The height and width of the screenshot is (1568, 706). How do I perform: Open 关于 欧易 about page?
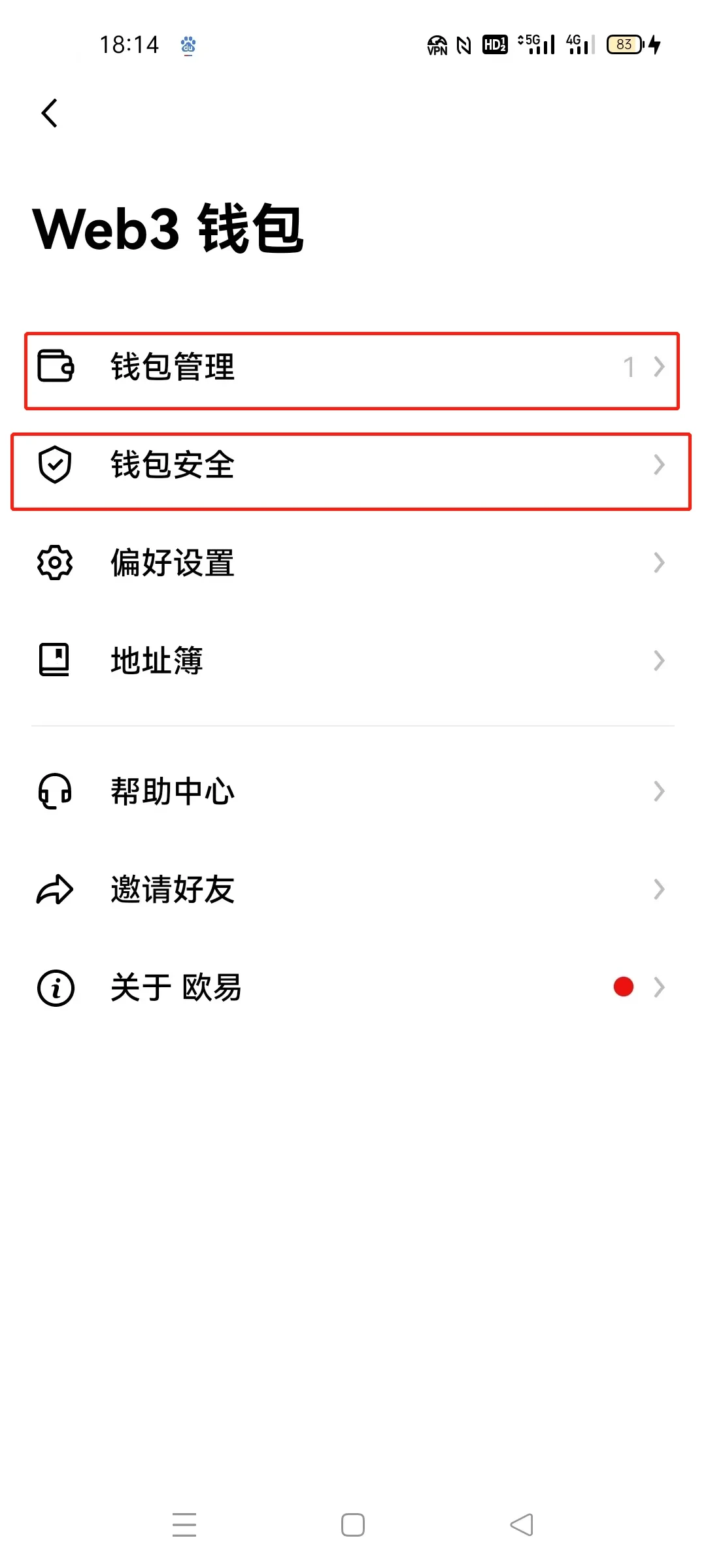coord(352,987)
